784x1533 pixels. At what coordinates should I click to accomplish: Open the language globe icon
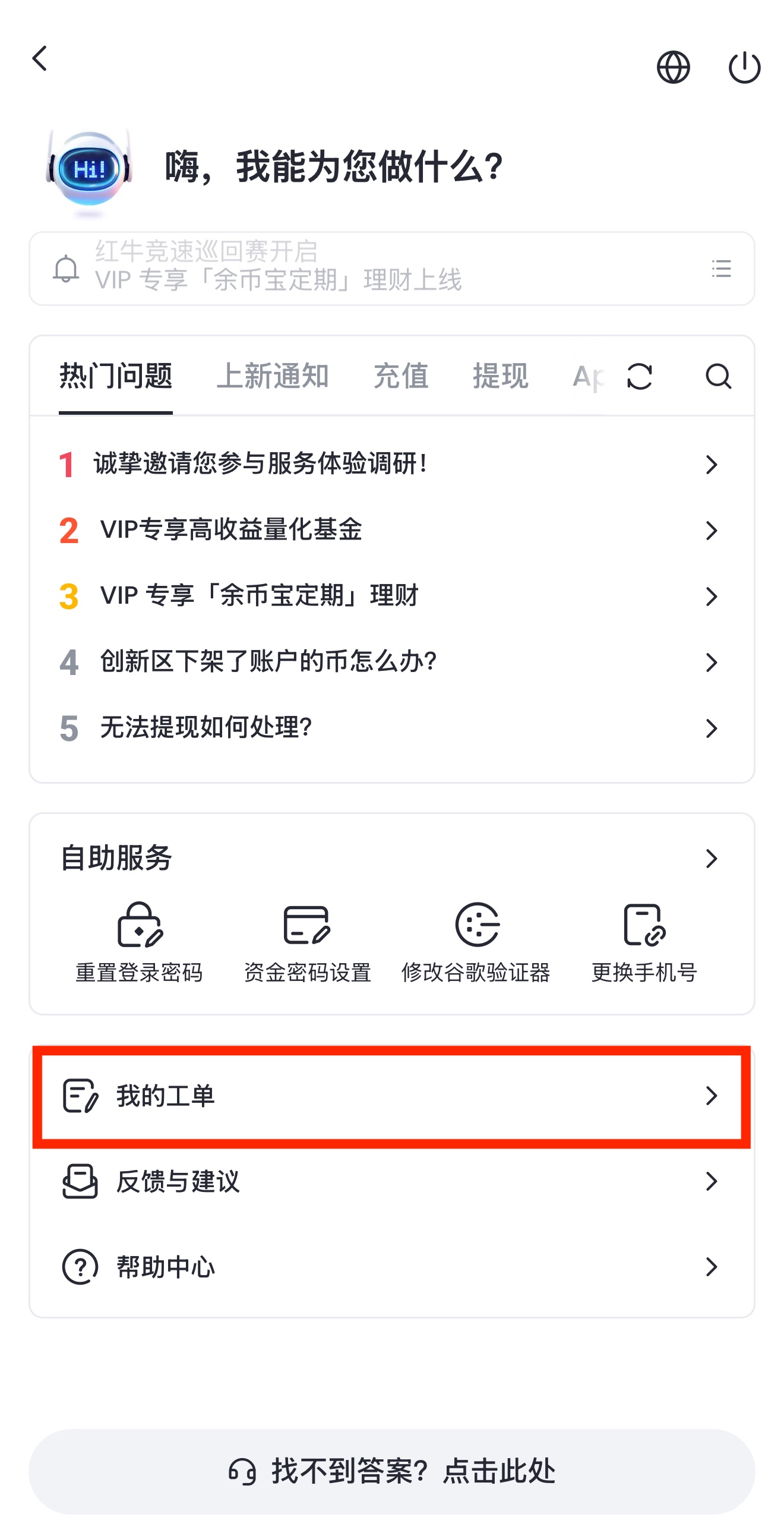point(673,67)
